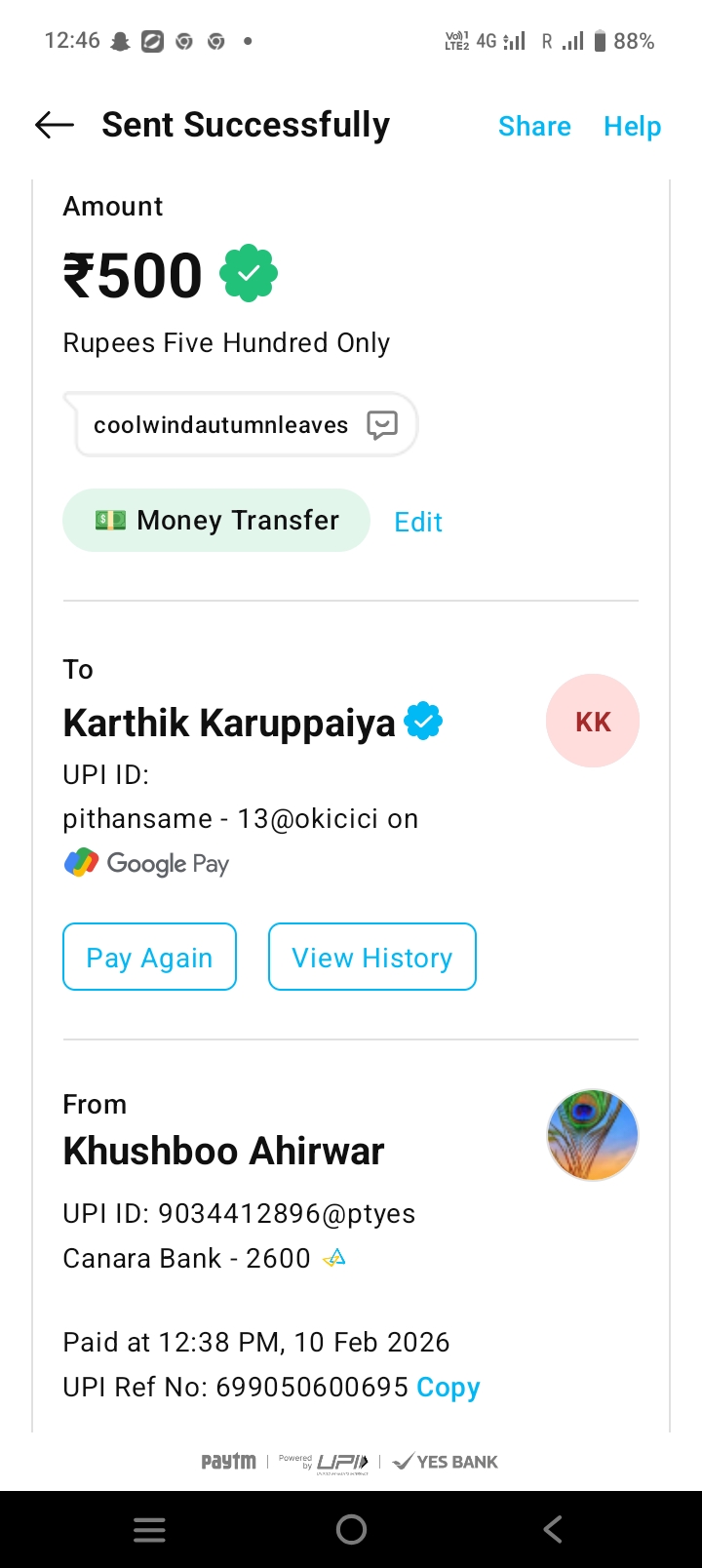The width and height of the screenshot is (702, 1568).
Task: Open Help for this transaction
Action: pyautogui.click(x=632, y=126)
